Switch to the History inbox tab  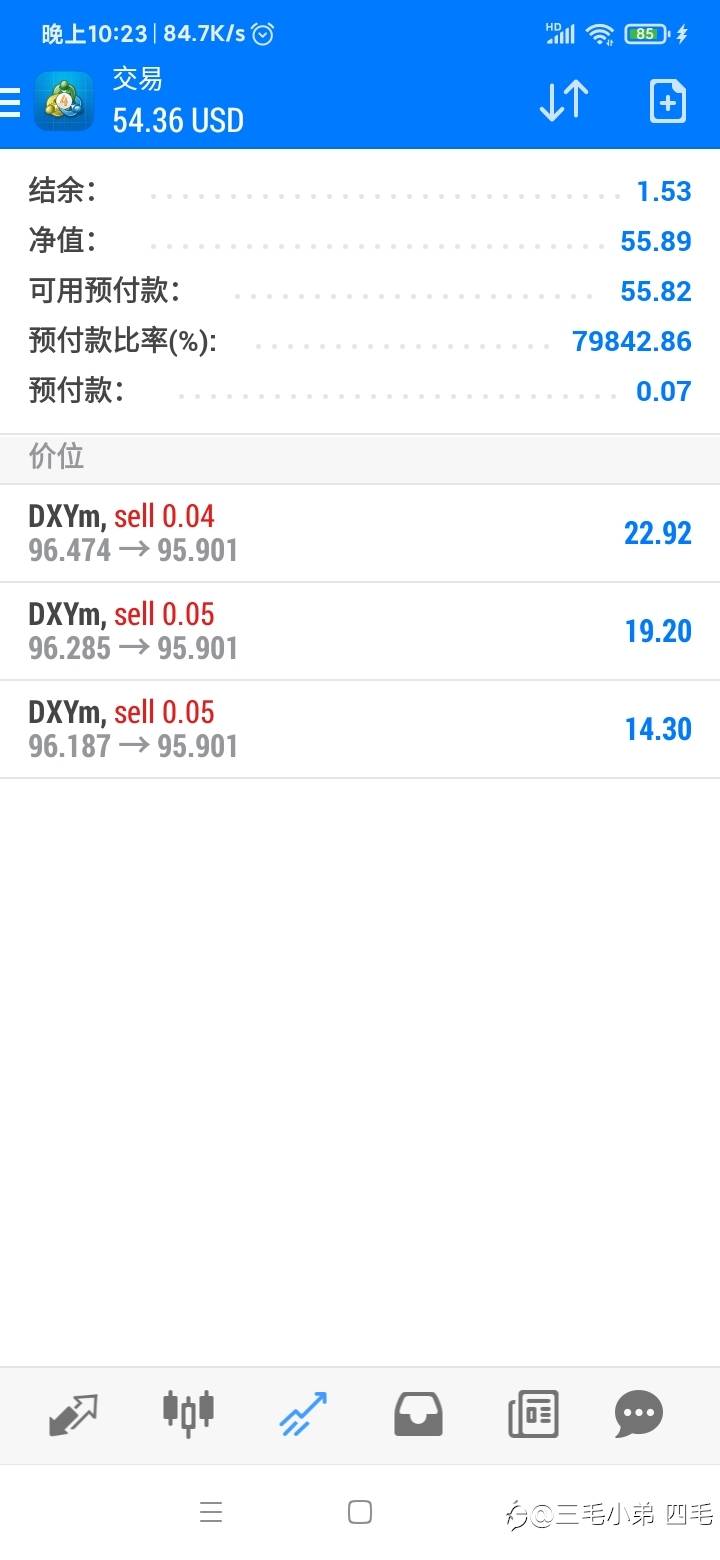pyautogui.click(x=418, y=1415)
